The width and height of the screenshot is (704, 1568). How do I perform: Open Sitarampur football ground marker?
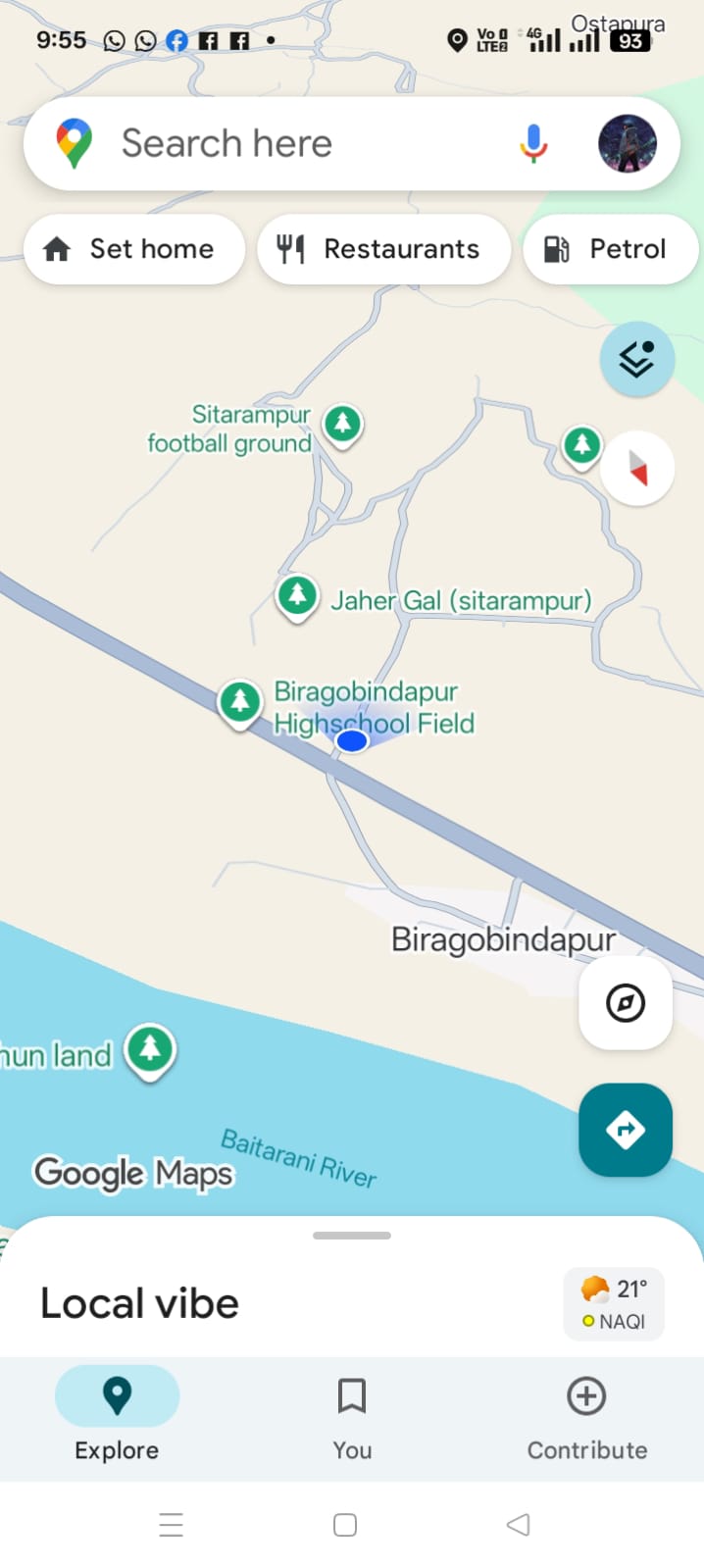(x=342, y=425)
